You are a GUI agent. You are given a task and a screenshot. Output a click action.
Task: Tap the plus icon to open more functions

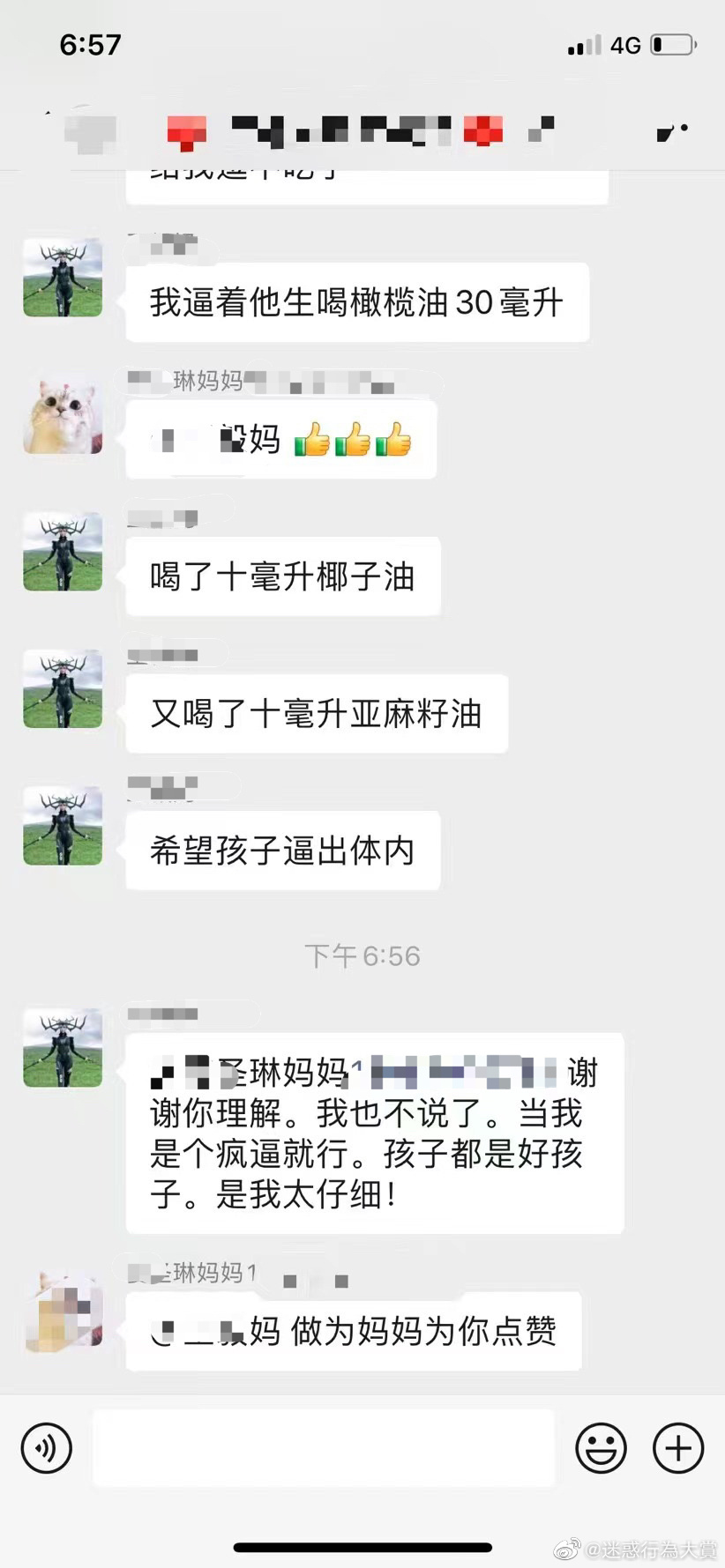[x=677, y=1448]
